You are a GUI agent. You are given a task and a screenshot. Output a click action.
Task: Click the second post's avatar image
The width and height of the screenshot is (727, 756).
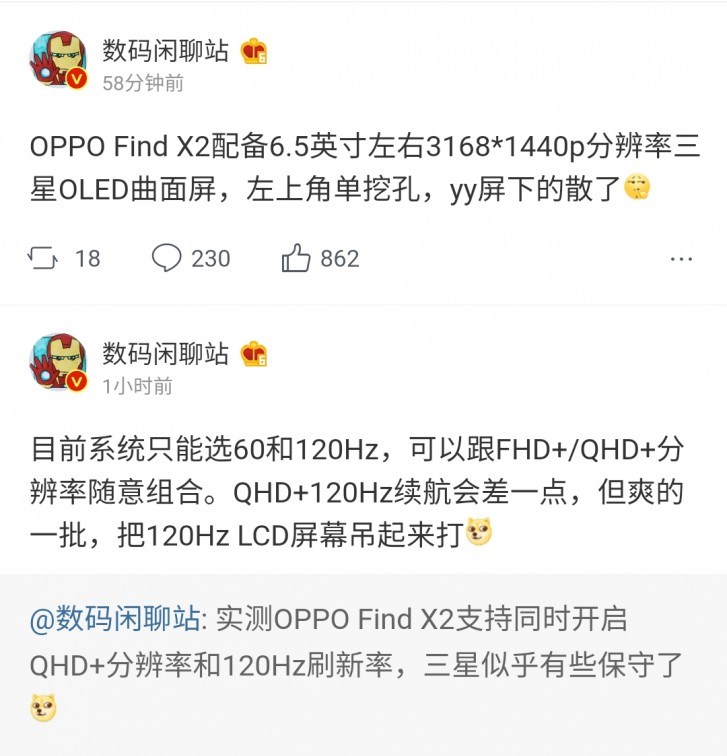59,362
